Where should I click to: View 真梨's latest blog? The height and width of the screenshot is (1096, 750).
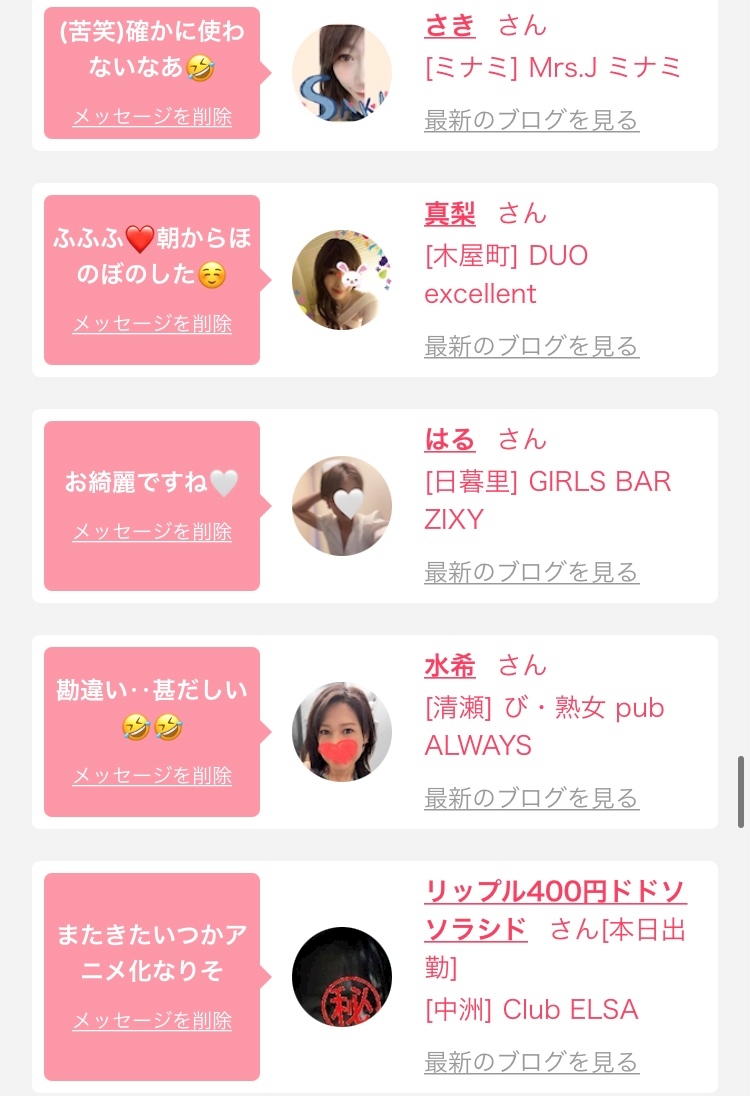click(x=531, y=346)
